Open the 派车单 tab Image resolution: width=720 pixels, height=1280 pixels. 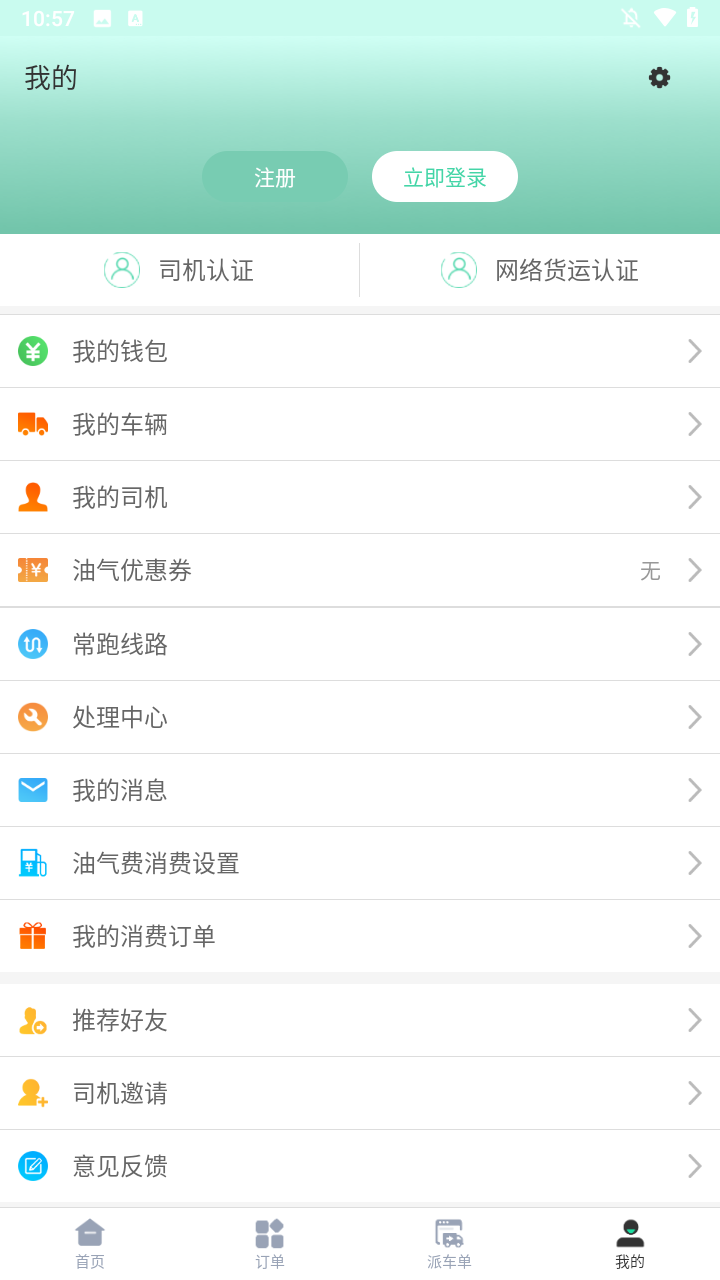point(449,1240)
